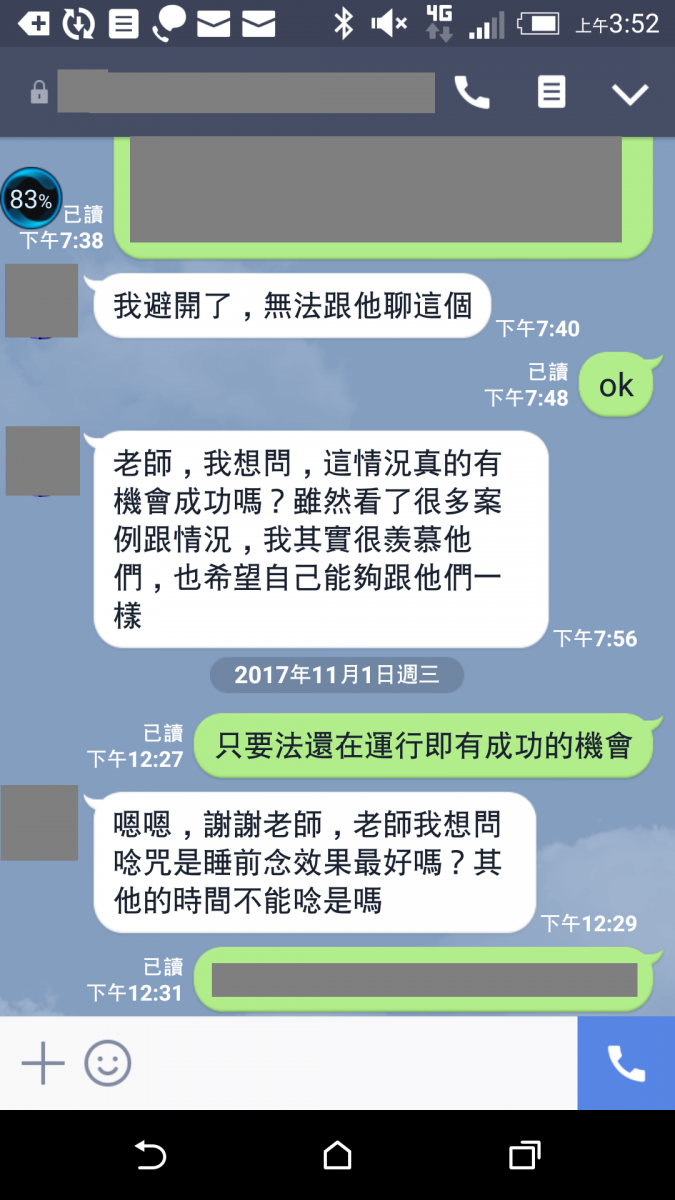675x1200 pixels.
Task: Go to the home screen
Action: 338,1156
